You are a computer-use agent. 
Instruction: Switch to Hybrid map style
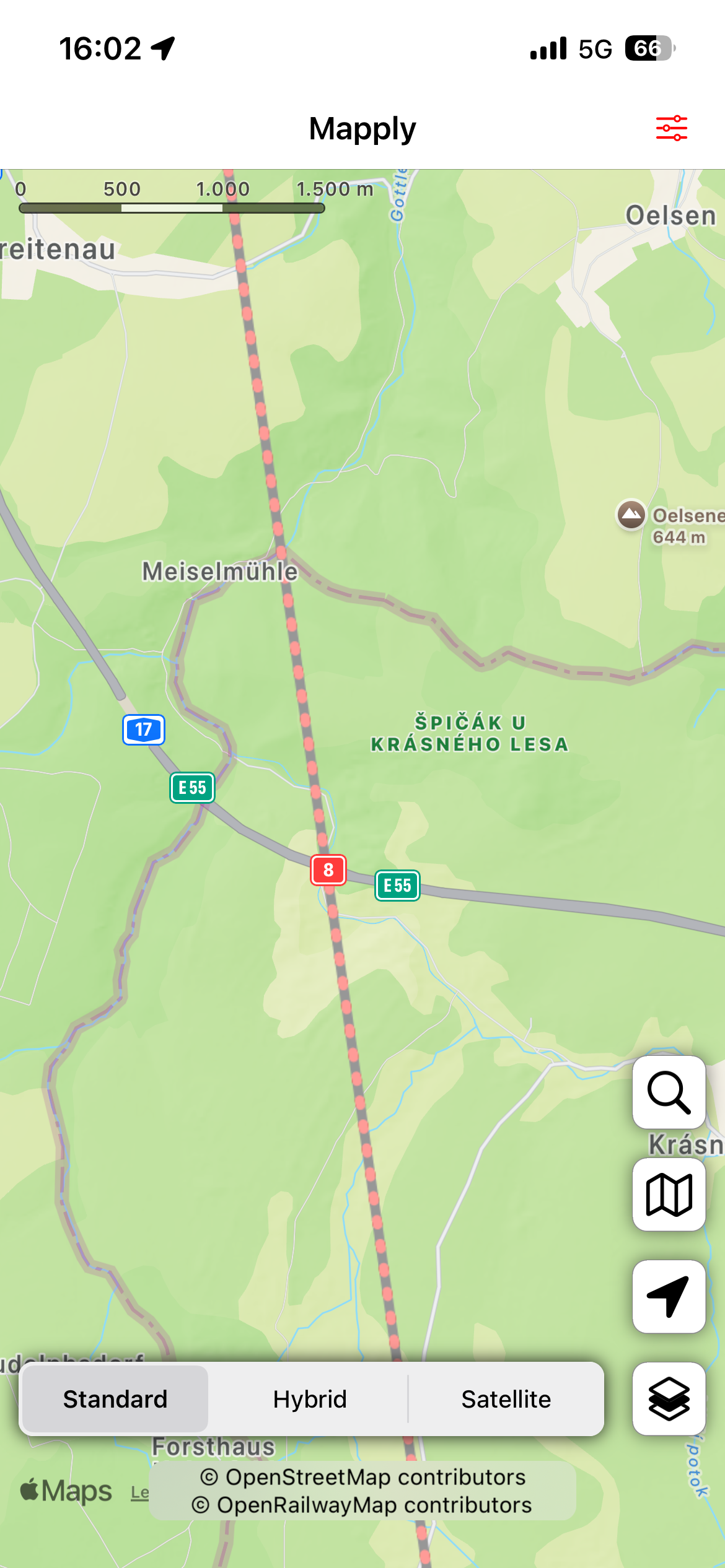click(x=309, y=1399)
